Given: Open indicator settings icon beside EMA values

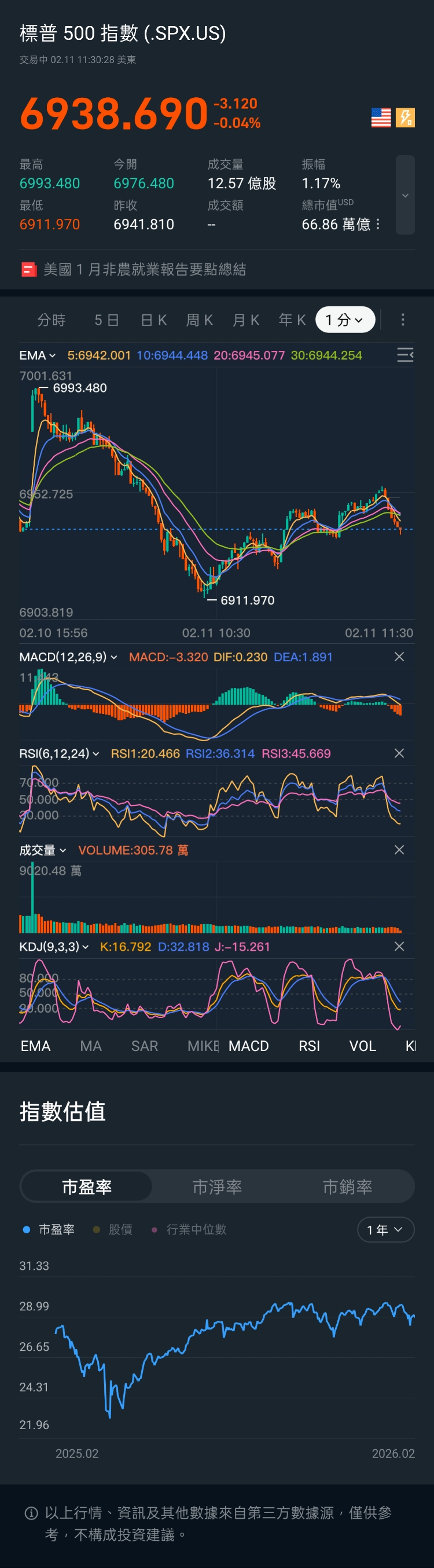Looking at the screenshot, I should point(406,355).
